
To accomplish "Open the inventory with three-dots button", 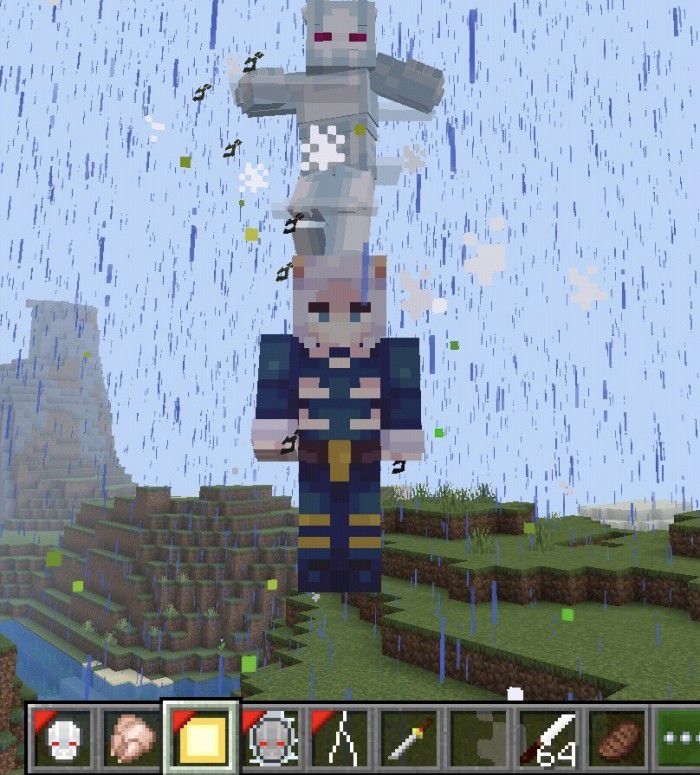I will click(x=680, y=740).
